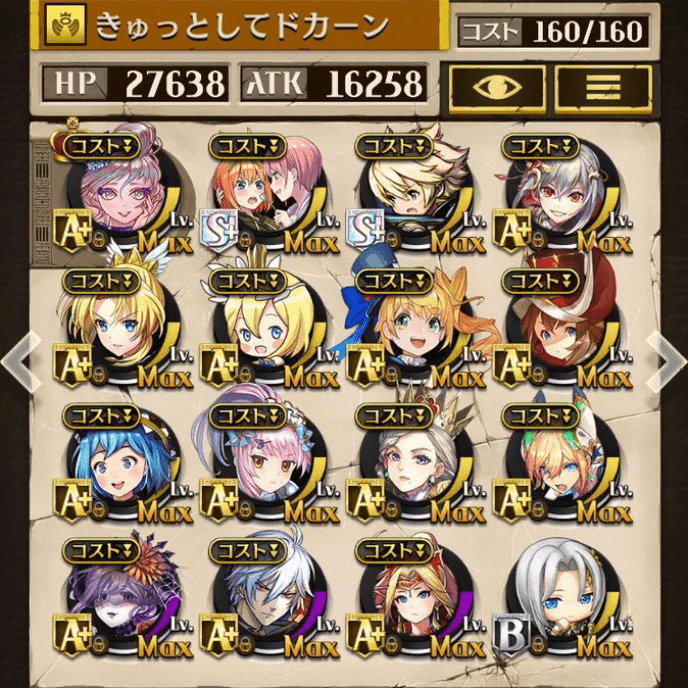Tap the eye icon view toggle
This screenshot has height=688, width=688.
[497, 86]
